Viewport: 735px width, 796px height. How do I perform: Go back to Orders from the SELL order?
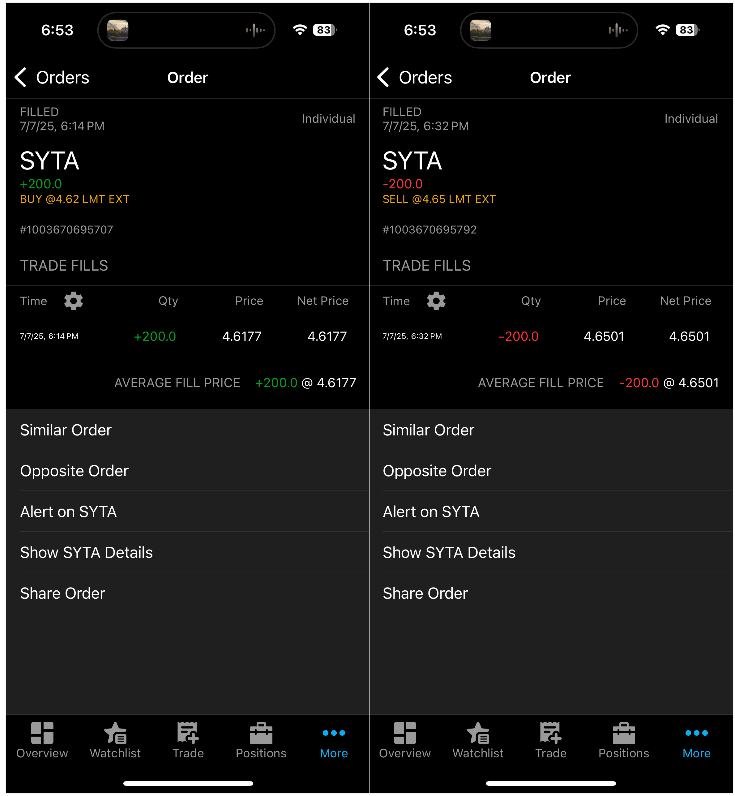point(415,77)
